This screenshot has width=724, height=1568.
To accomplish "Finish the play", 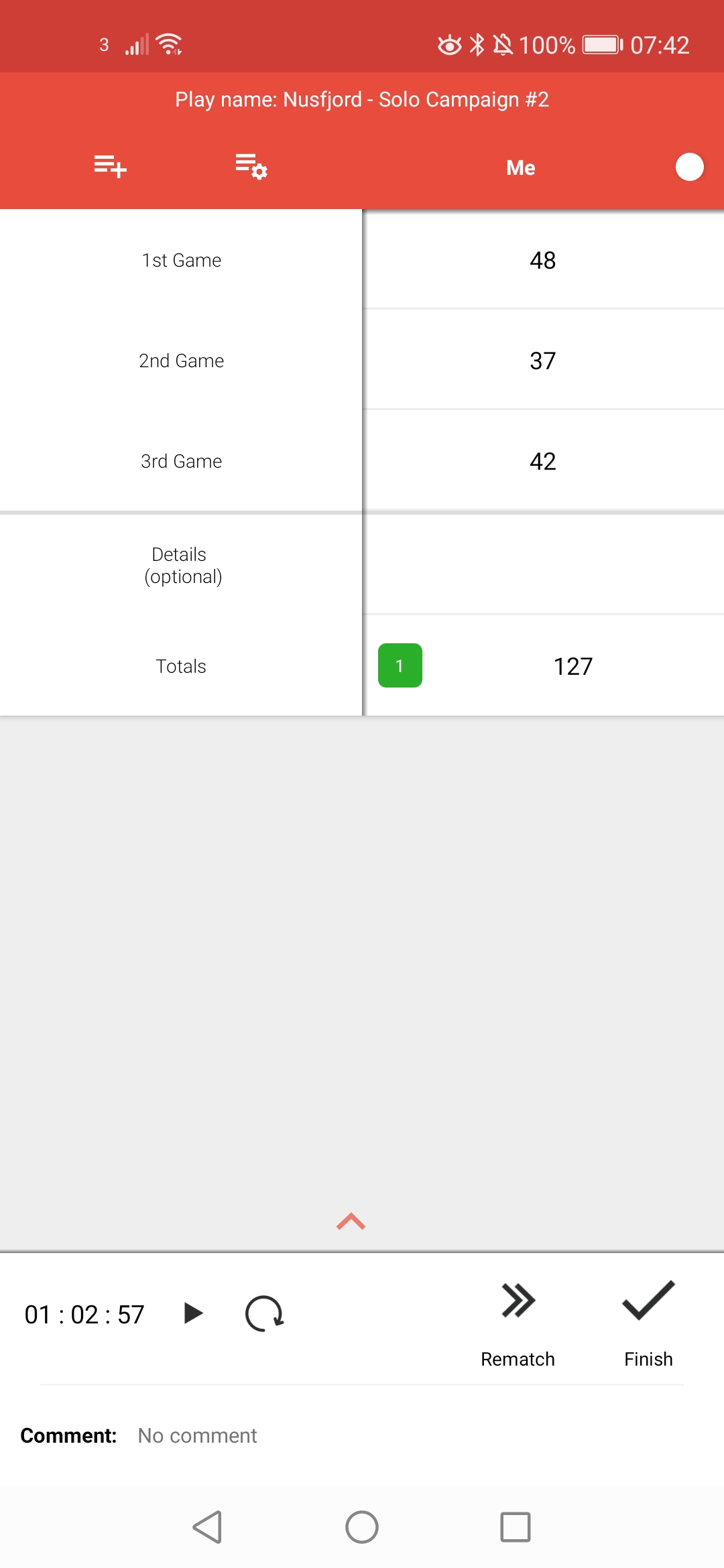I will (648, 1320).
